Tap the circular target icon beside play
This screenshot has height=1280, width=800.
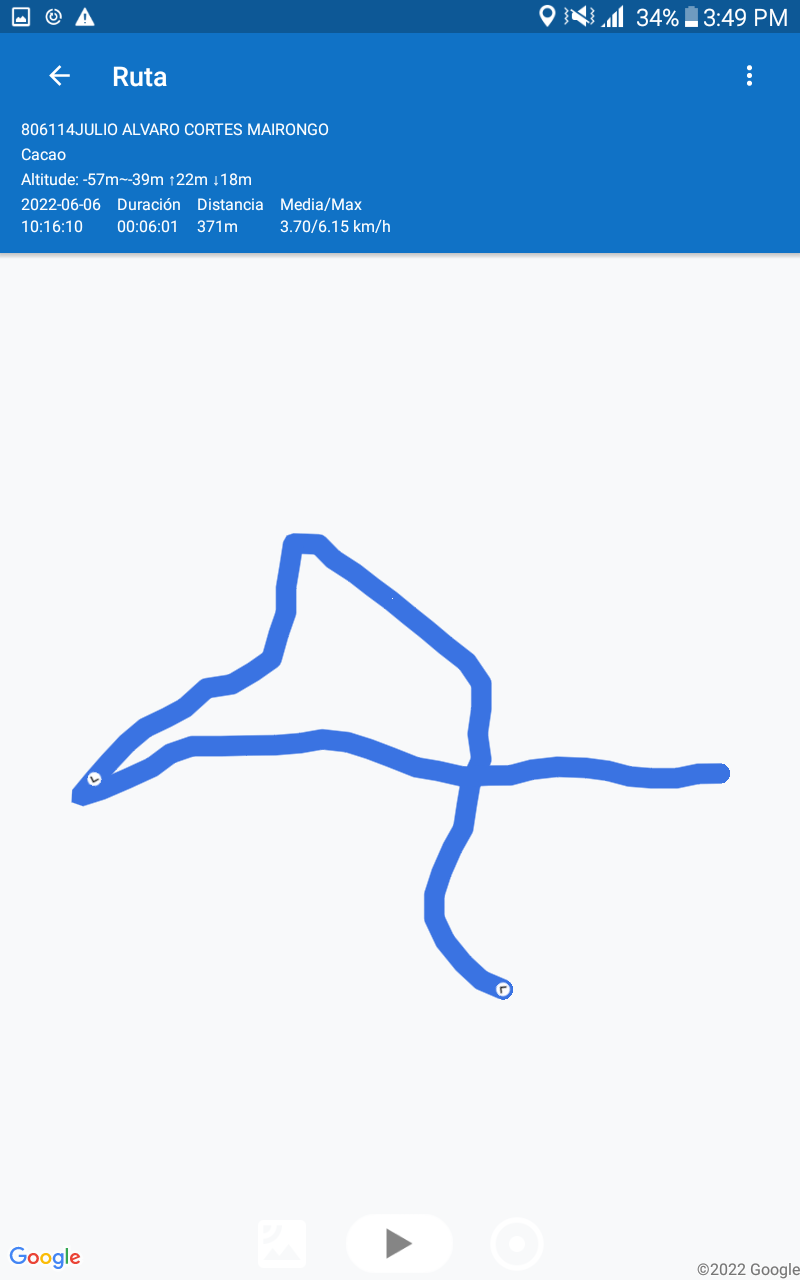point(517,1244)
